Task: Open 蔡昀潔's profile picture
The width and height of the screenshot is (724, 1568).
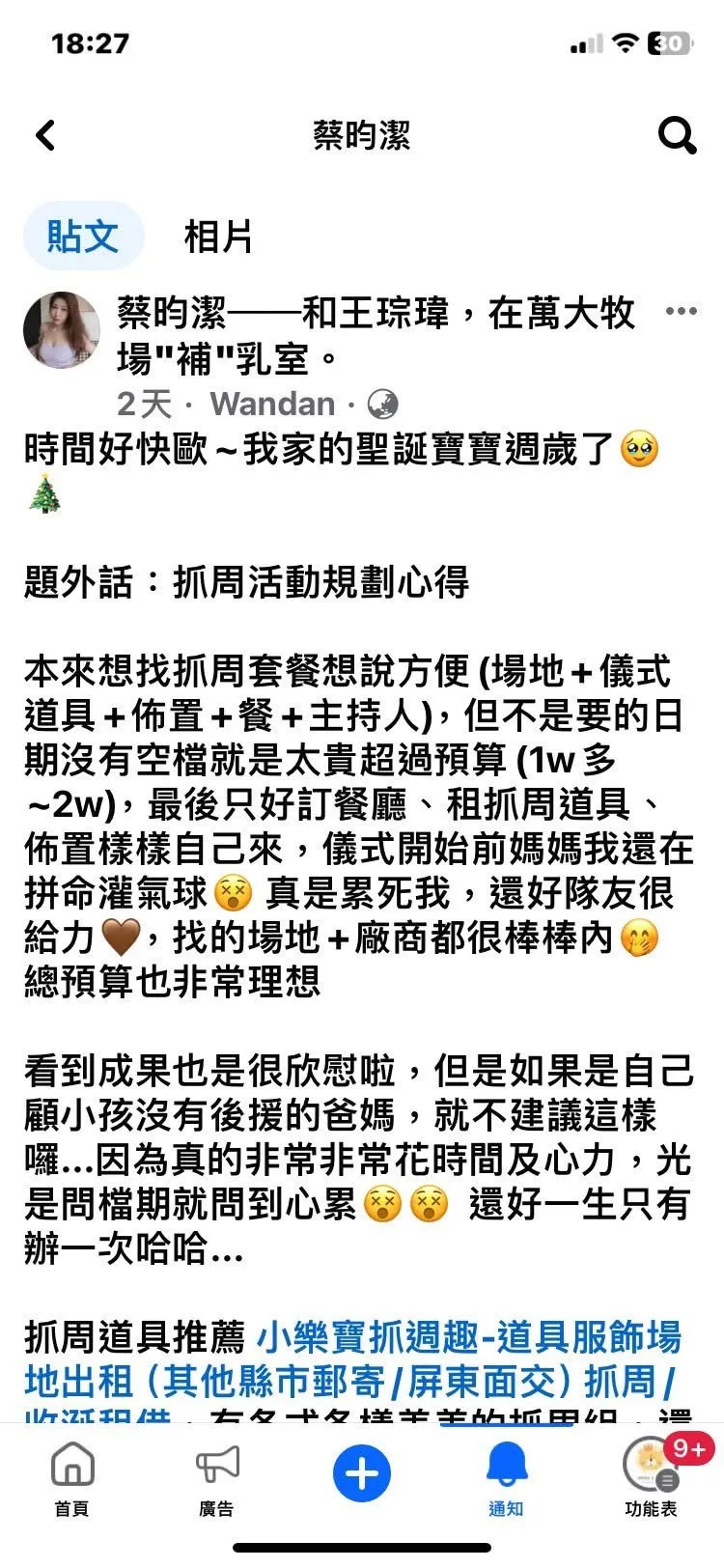Action: pos(62,331)
